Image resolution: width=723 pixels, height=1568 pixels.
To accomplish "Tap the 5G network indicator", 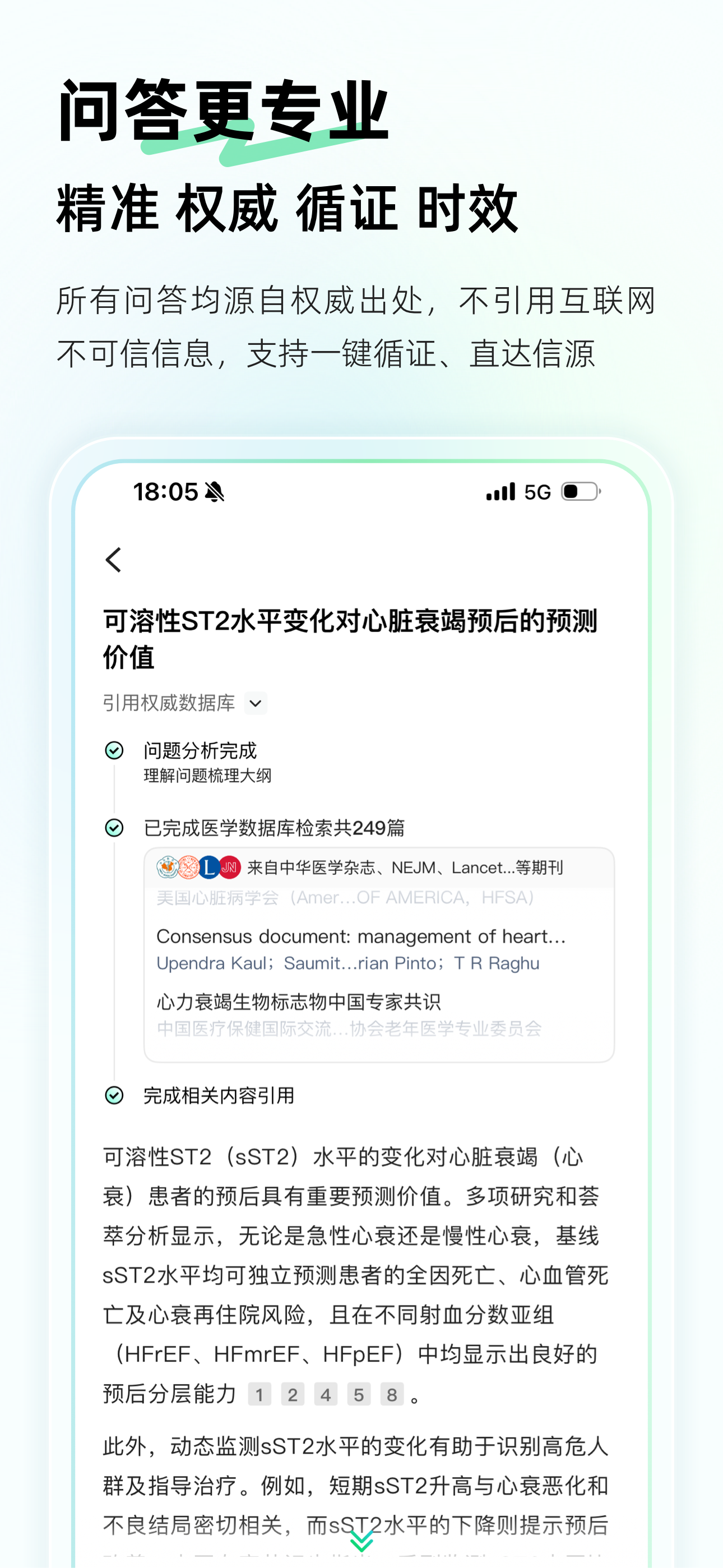I will coord(538,491).
